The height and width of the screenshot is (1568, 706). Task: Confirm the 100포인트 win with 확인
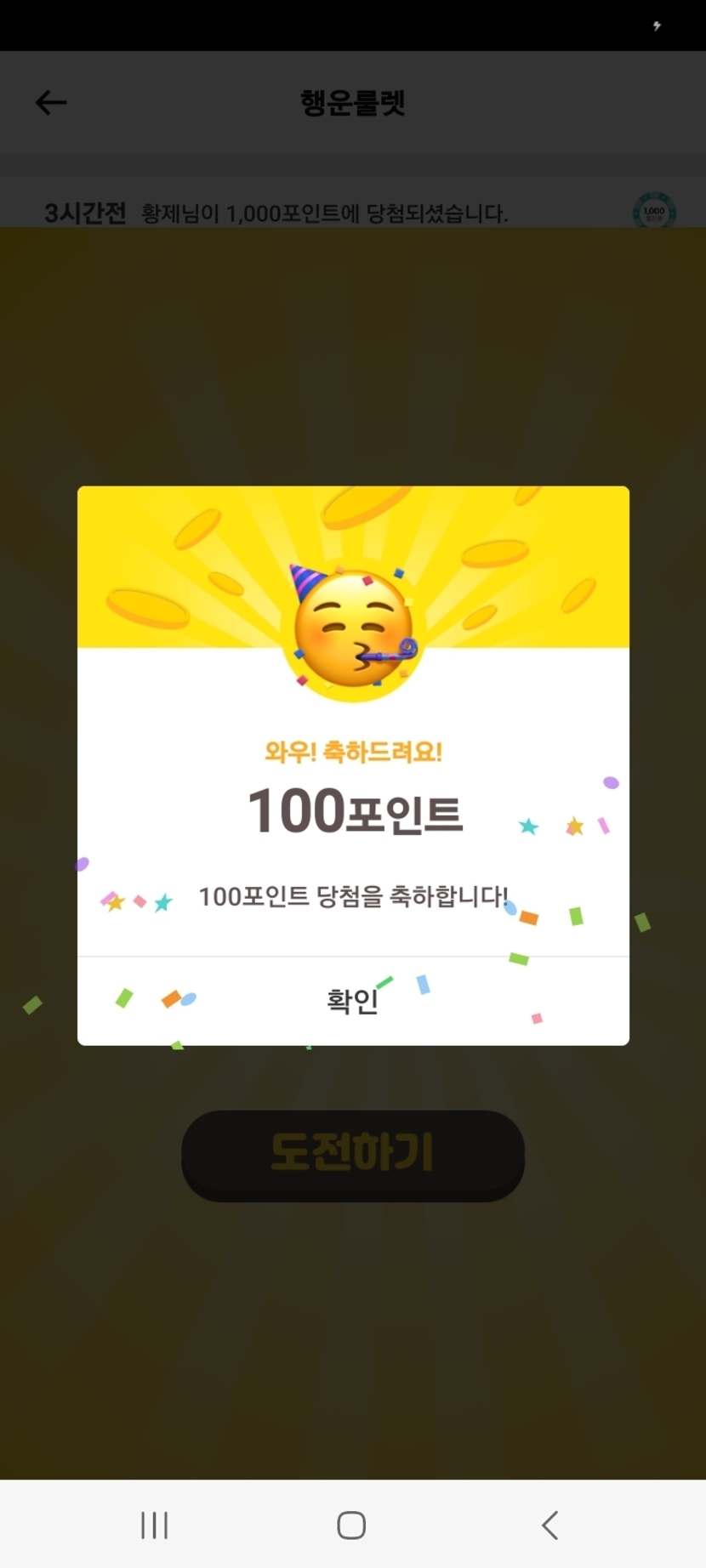click(353, 1001)
